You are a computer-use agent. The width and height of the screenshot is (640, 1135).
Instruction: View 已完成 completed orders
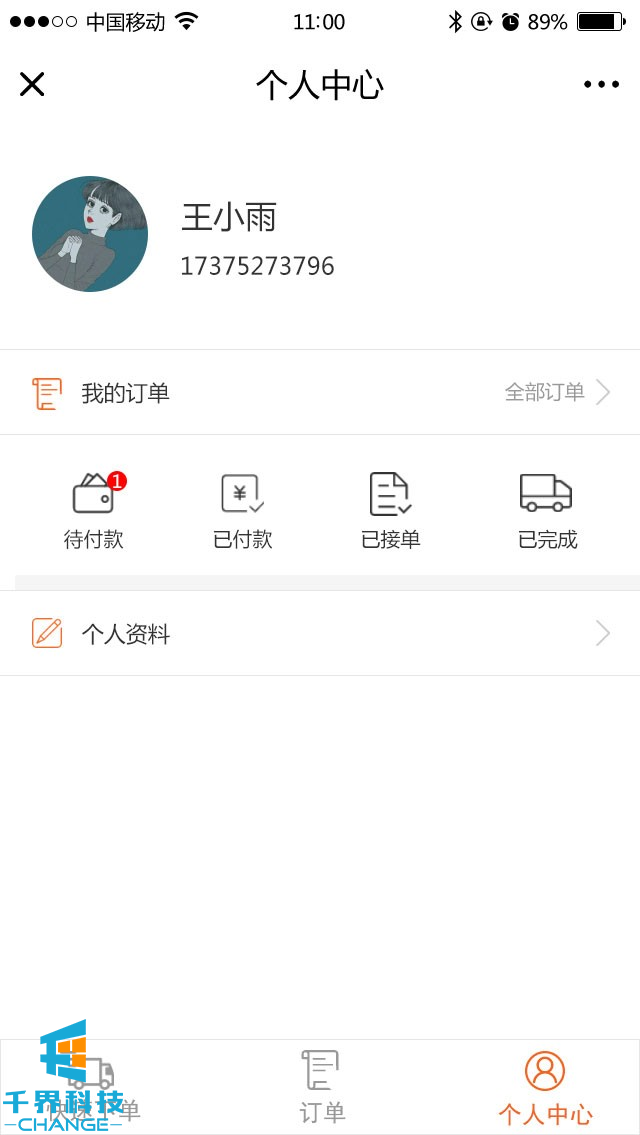546,512
